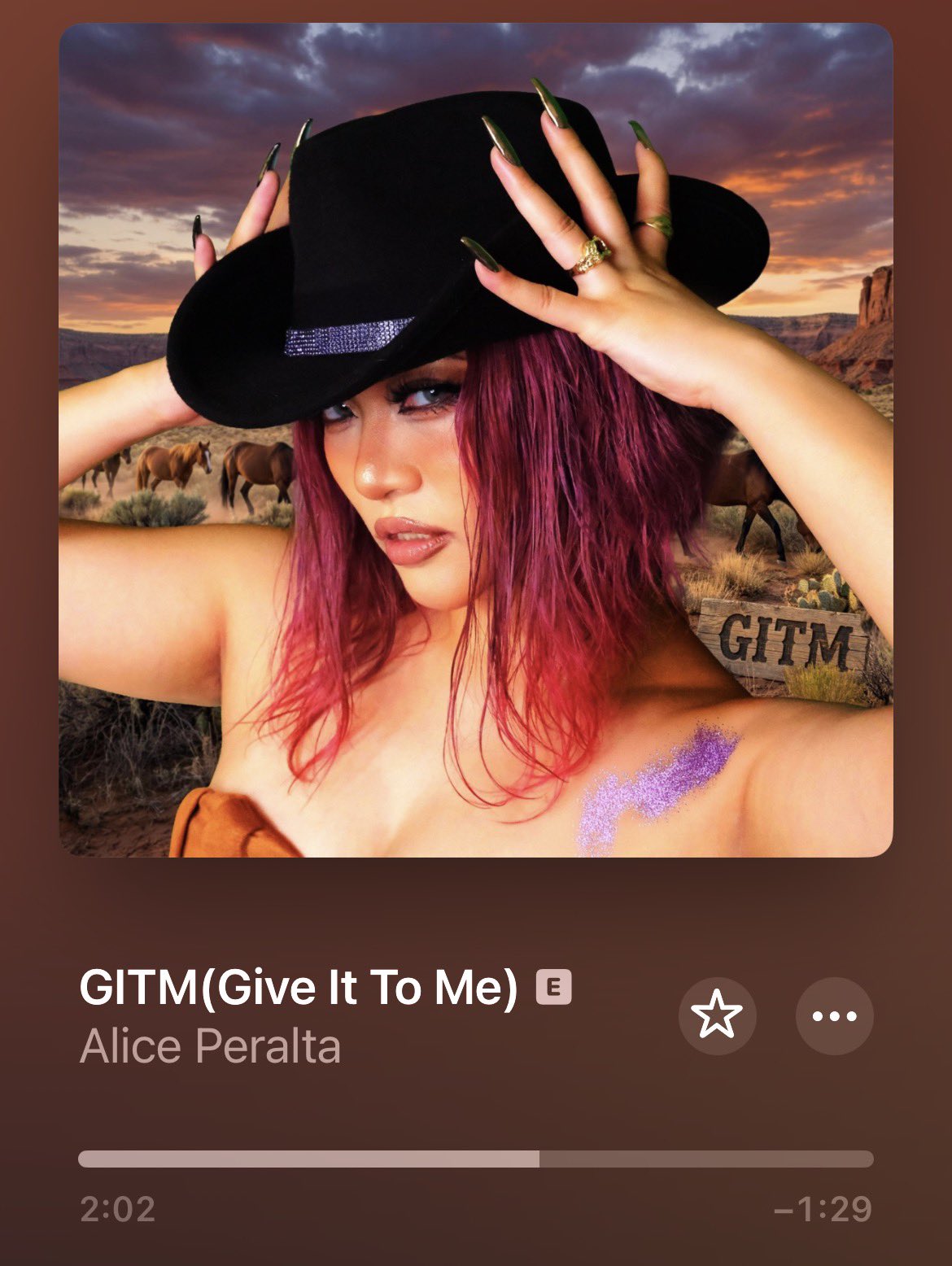
Task: Open Alice Peralta's artist page
Action: point(210,1046)
